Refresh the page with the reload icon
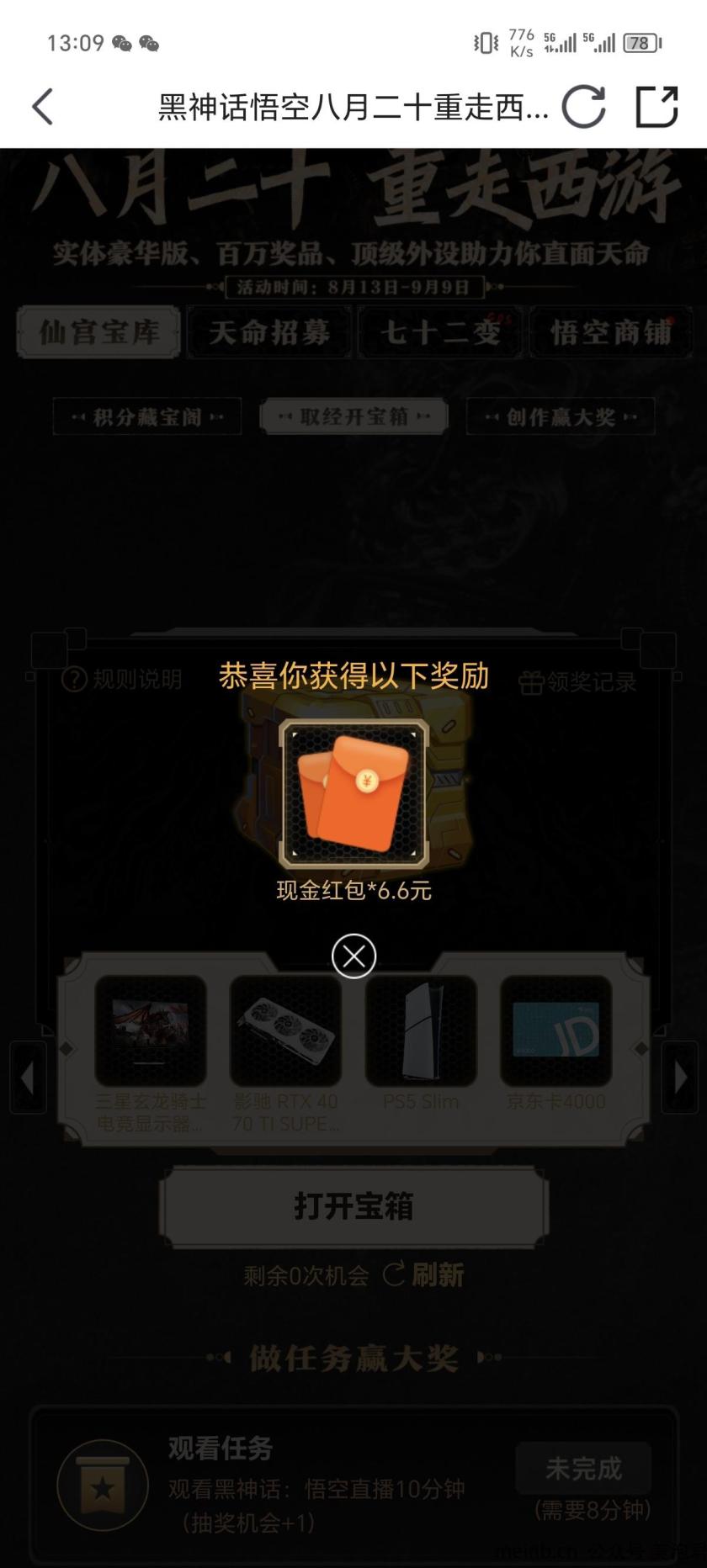Viewport: 707px width, 1568px height. [583, 107]
